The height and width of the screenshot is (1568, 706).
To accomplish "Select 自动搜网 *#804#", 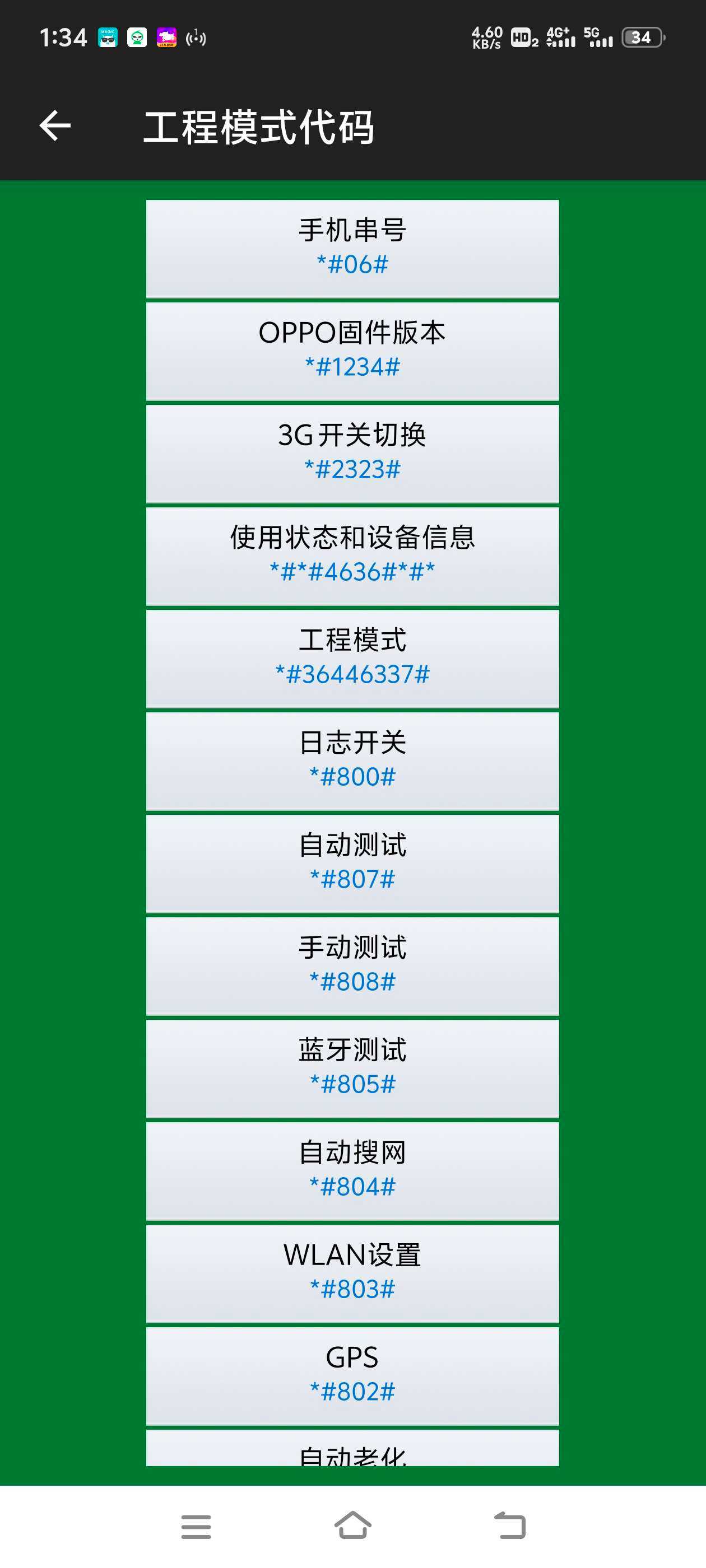I will click(x=352, y=1170).
